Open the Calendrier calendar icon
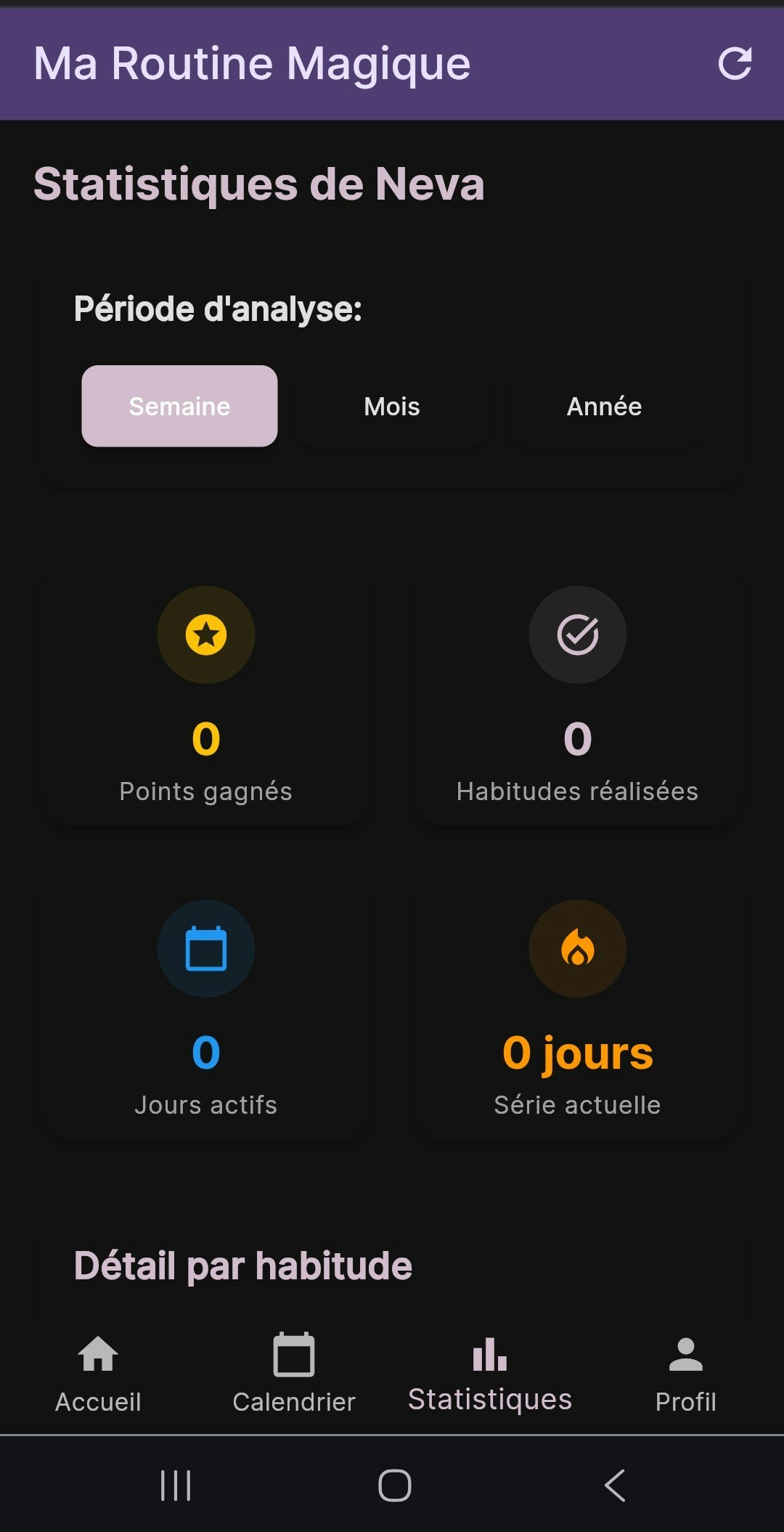The width and height of the screenshot is (784, 1532). (293, 1352)
